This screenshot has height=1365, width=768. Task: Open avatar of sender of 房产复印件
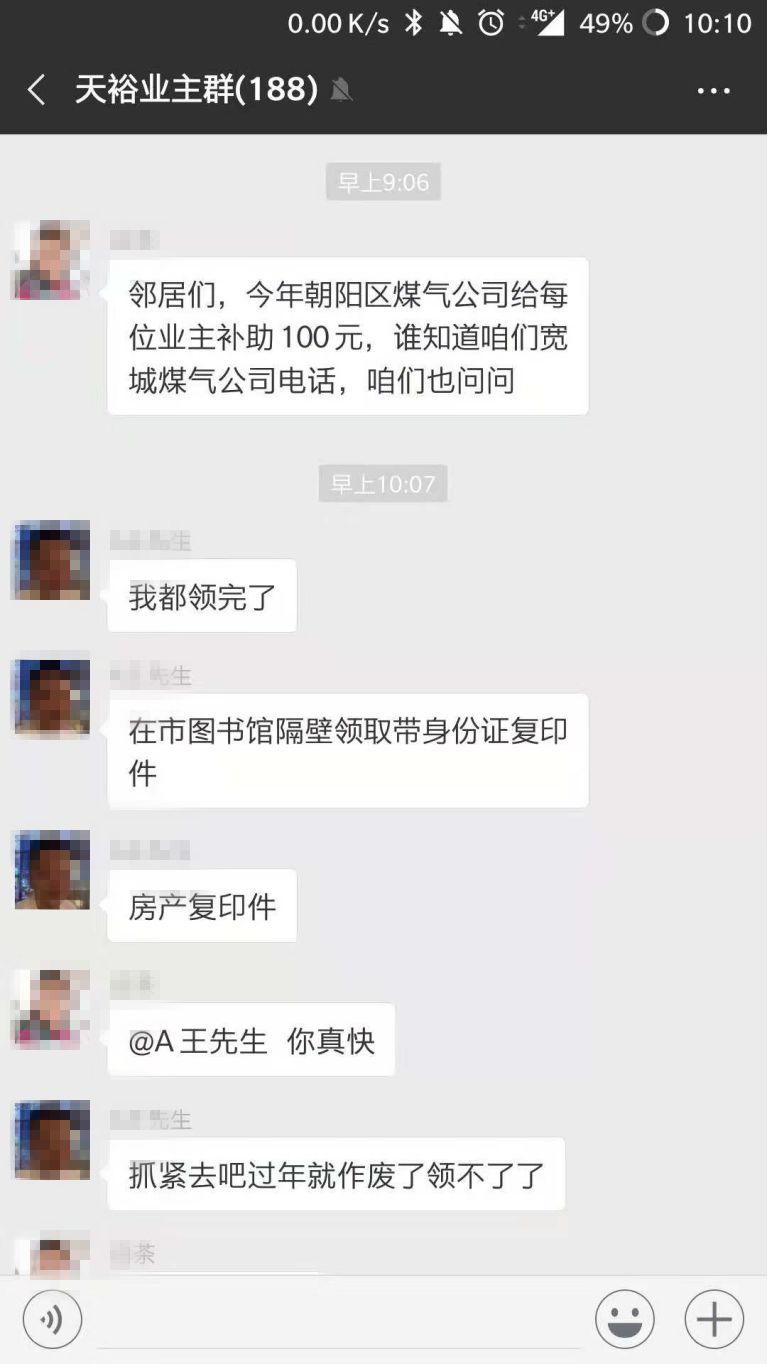point(51,870)
